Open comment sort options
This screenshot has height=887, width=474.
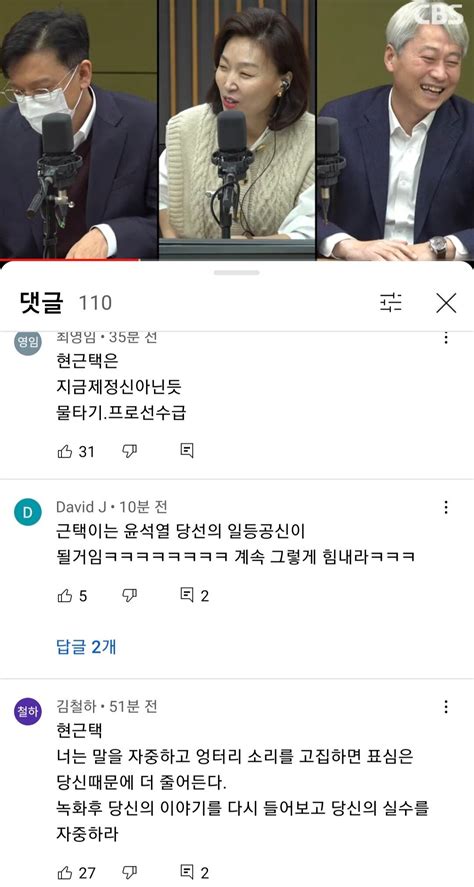[x=390, y=303]
